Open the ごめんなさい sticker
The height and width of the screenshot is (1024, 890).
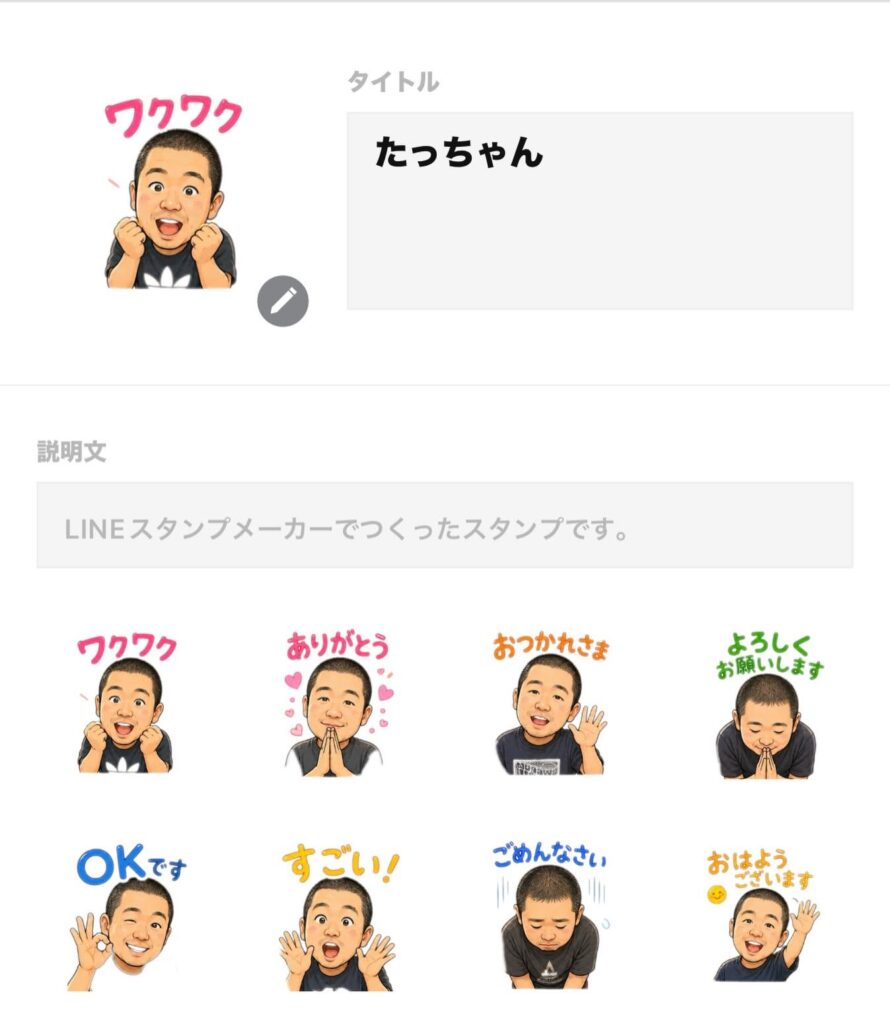(550, 914)
